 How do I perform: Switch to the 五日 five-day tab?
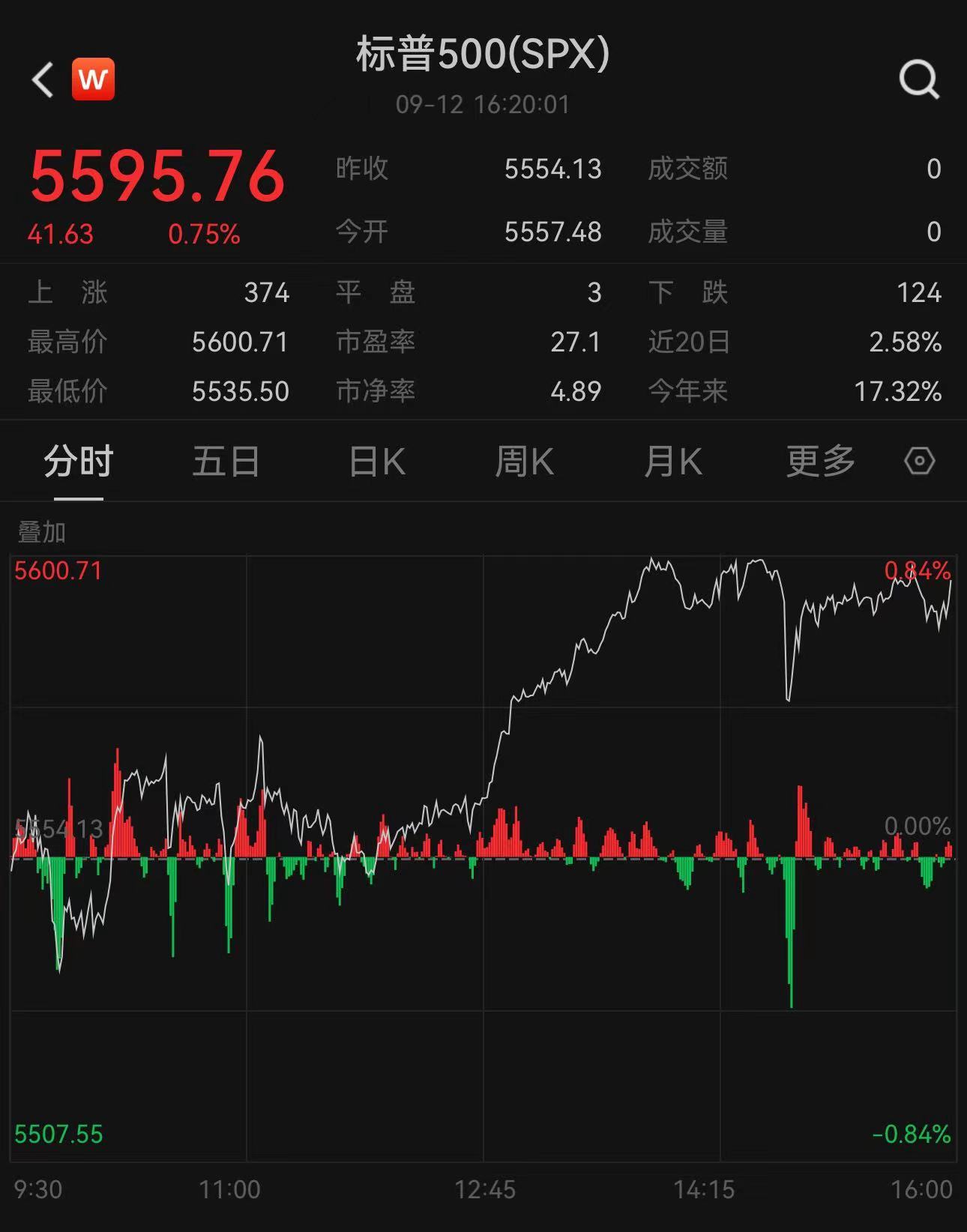226,461
